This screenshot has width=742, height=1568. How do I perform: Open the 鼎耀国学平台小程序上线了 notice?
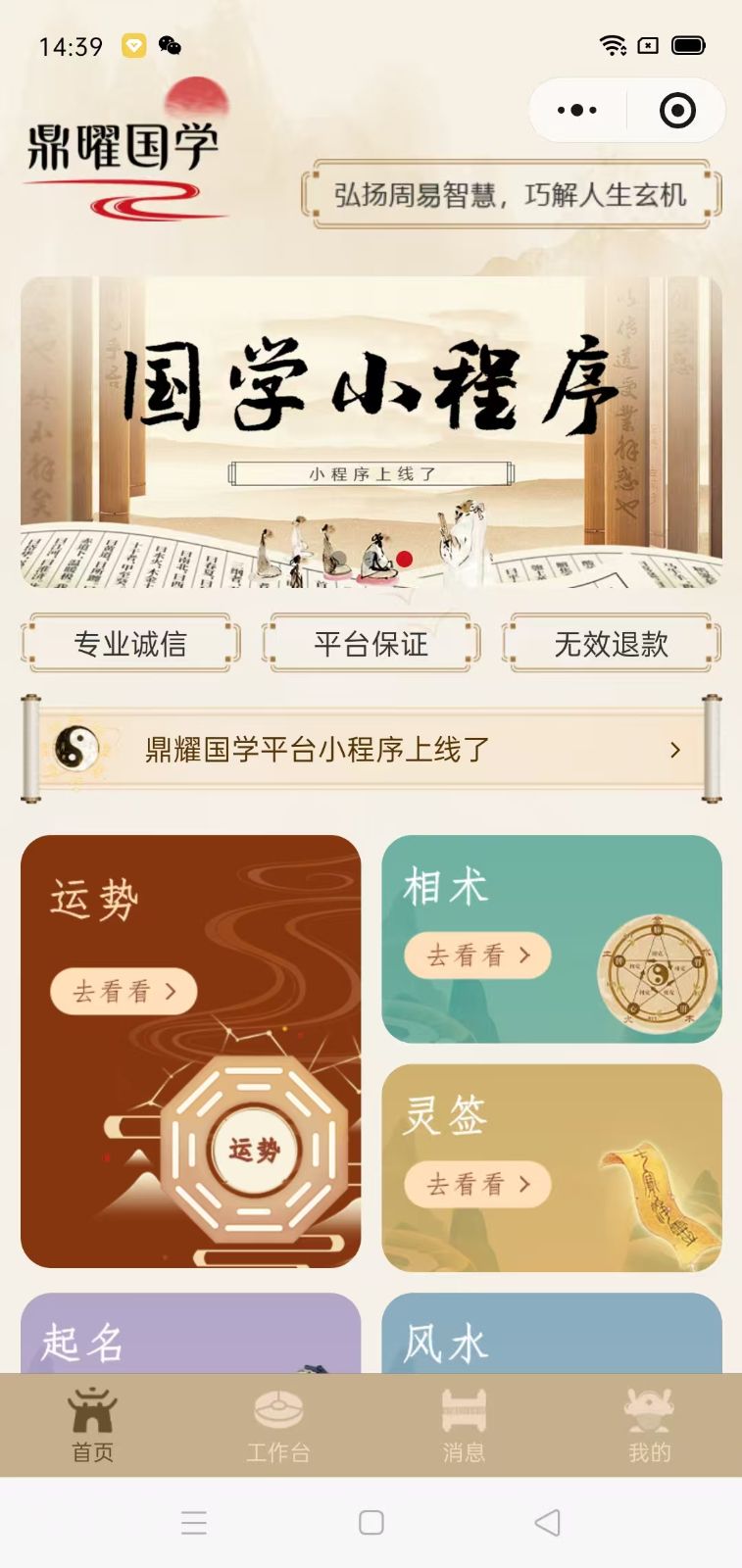pos(371,750)
